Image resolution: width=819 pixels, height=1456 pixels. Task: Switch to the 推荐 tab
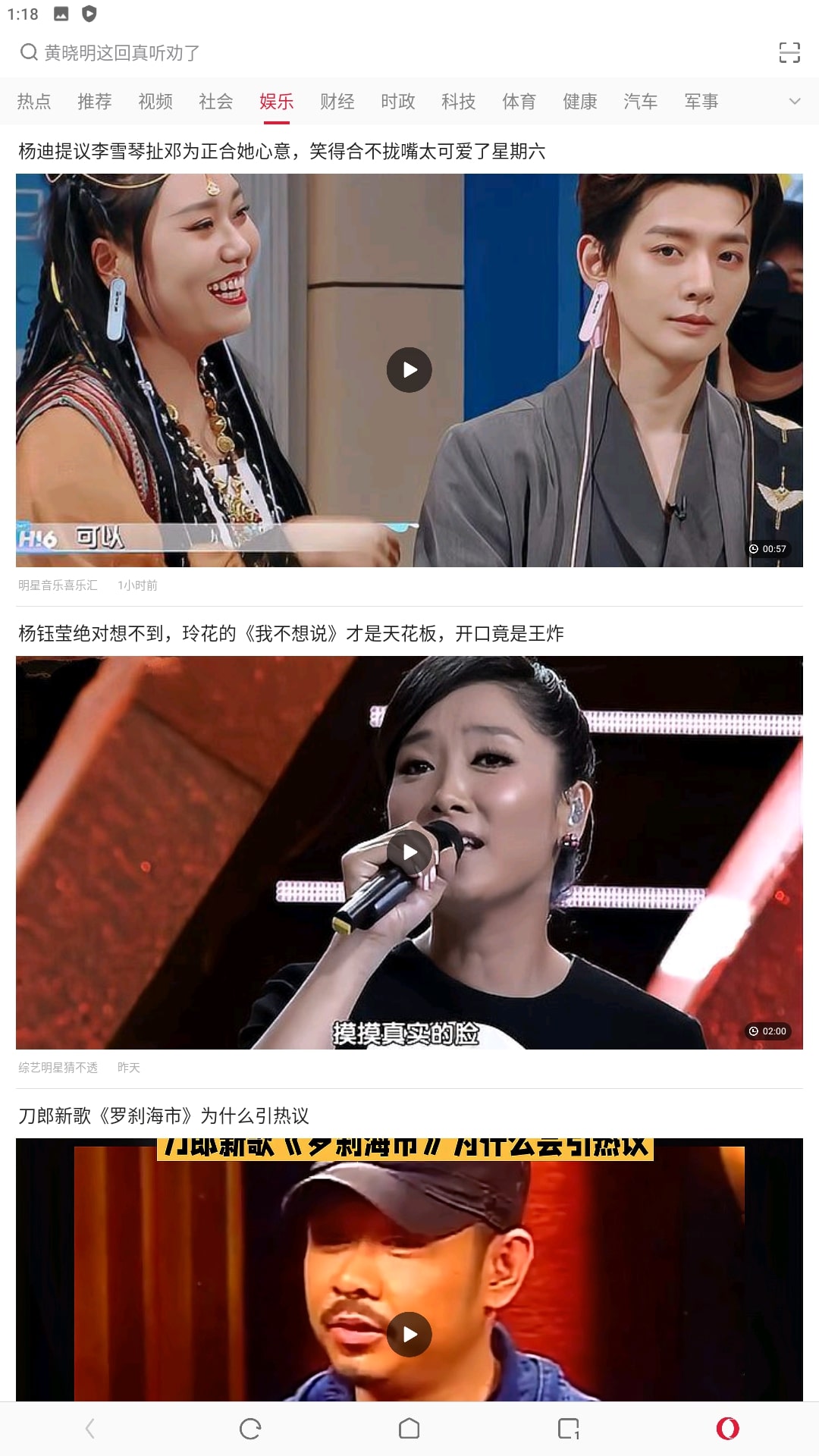[95, 102]
